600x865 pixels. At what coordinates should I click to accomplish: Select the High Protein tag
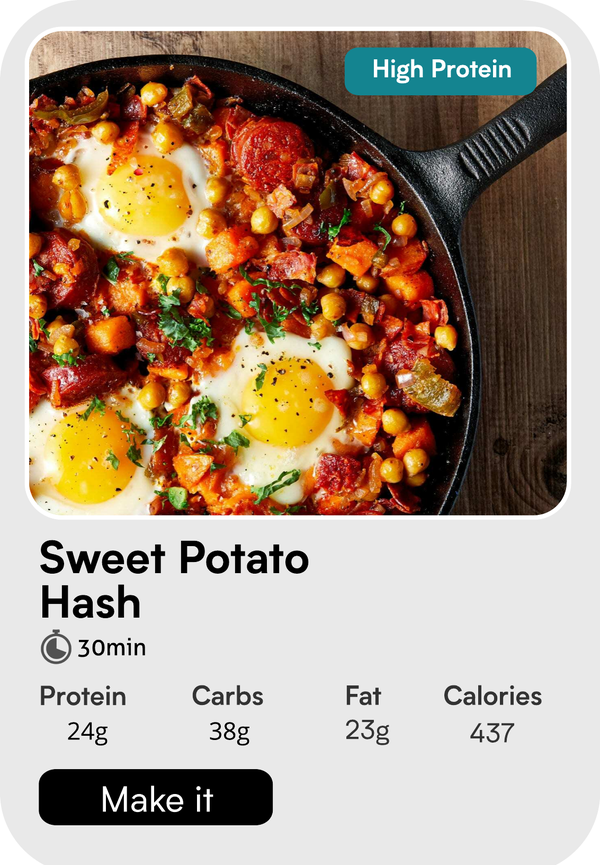(x=441, y=70)
